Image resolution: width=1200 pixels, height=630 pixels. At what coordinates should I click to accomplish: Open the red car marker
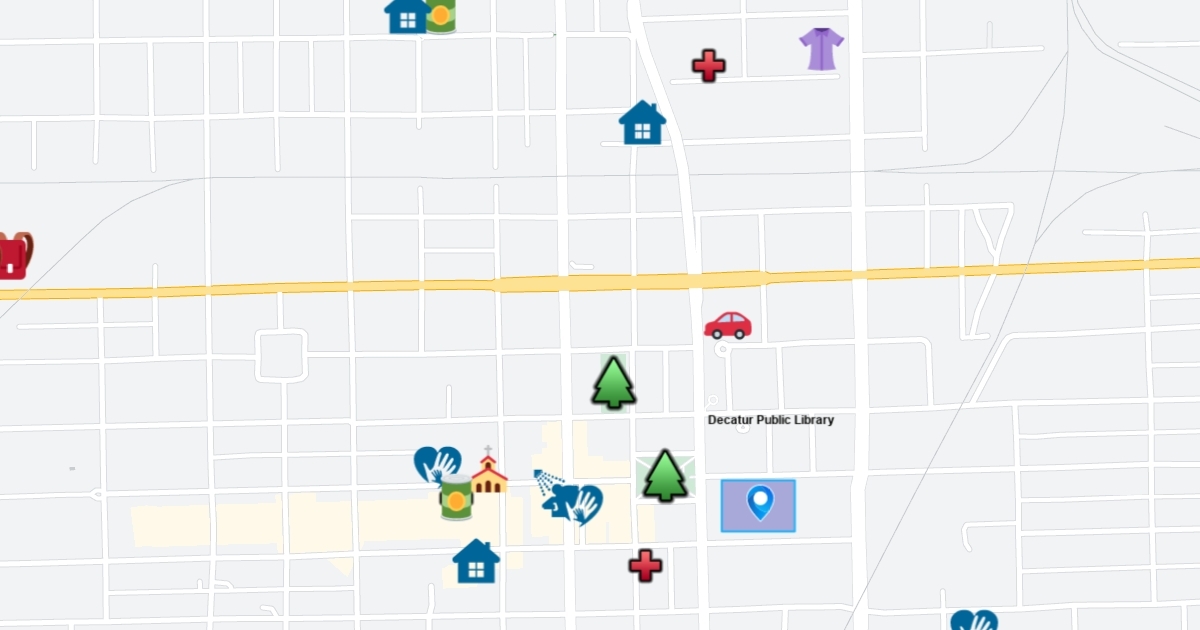[727, 325]
